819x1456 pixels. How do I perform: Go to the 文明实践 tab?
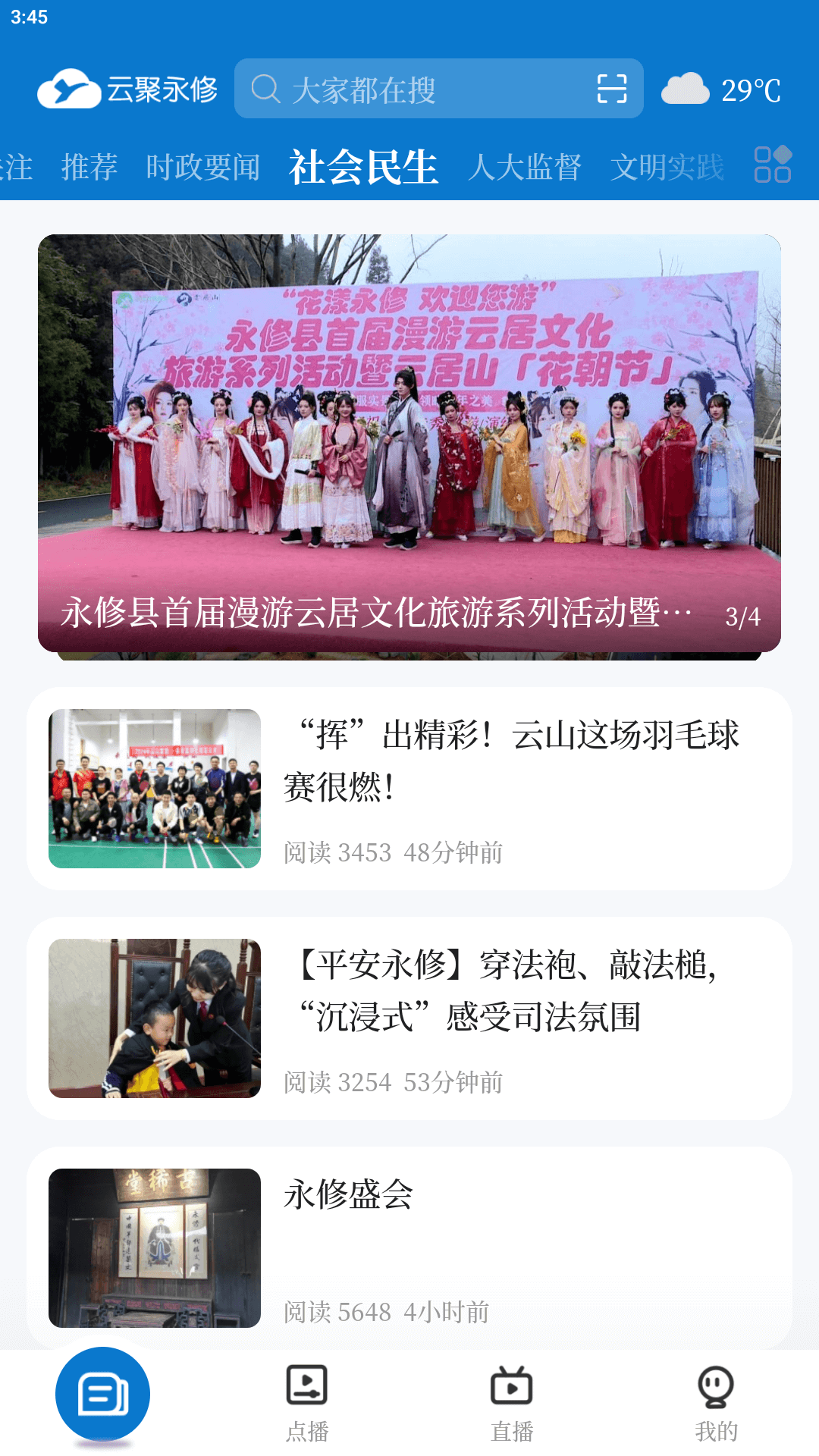tap(667, 167)
